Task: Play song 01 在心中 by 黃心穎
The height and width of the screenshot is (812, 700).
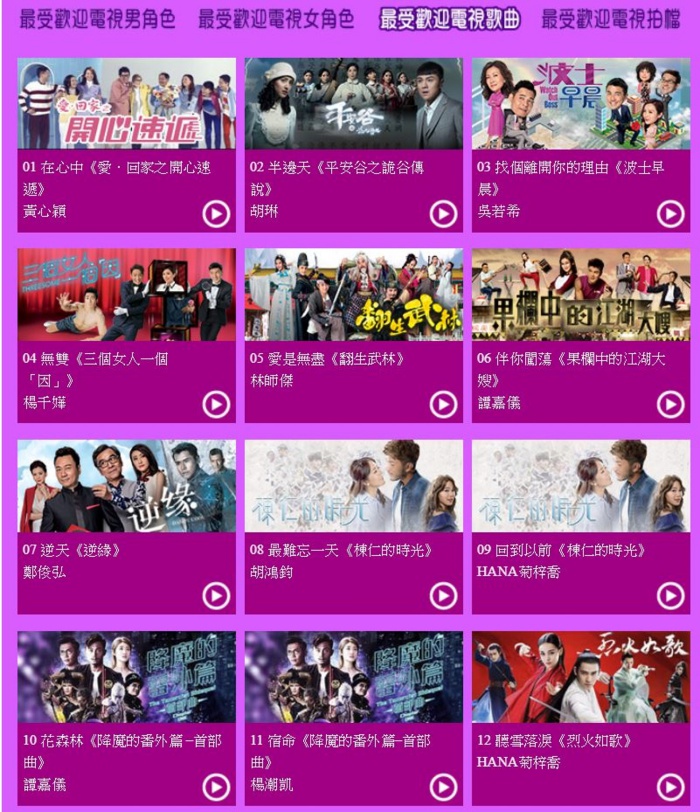Action: click(x=216, y=213)
